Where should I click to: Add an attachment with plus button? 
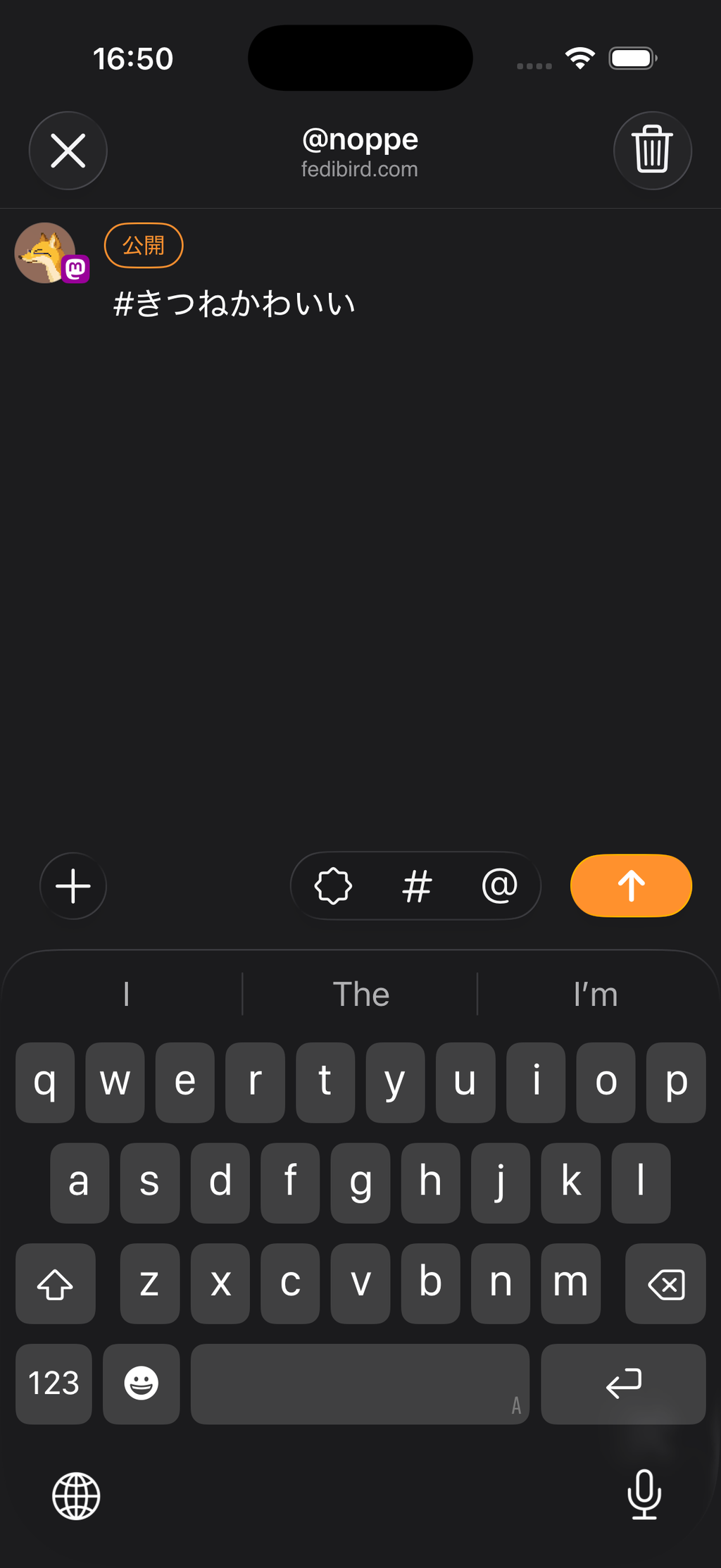73,885
